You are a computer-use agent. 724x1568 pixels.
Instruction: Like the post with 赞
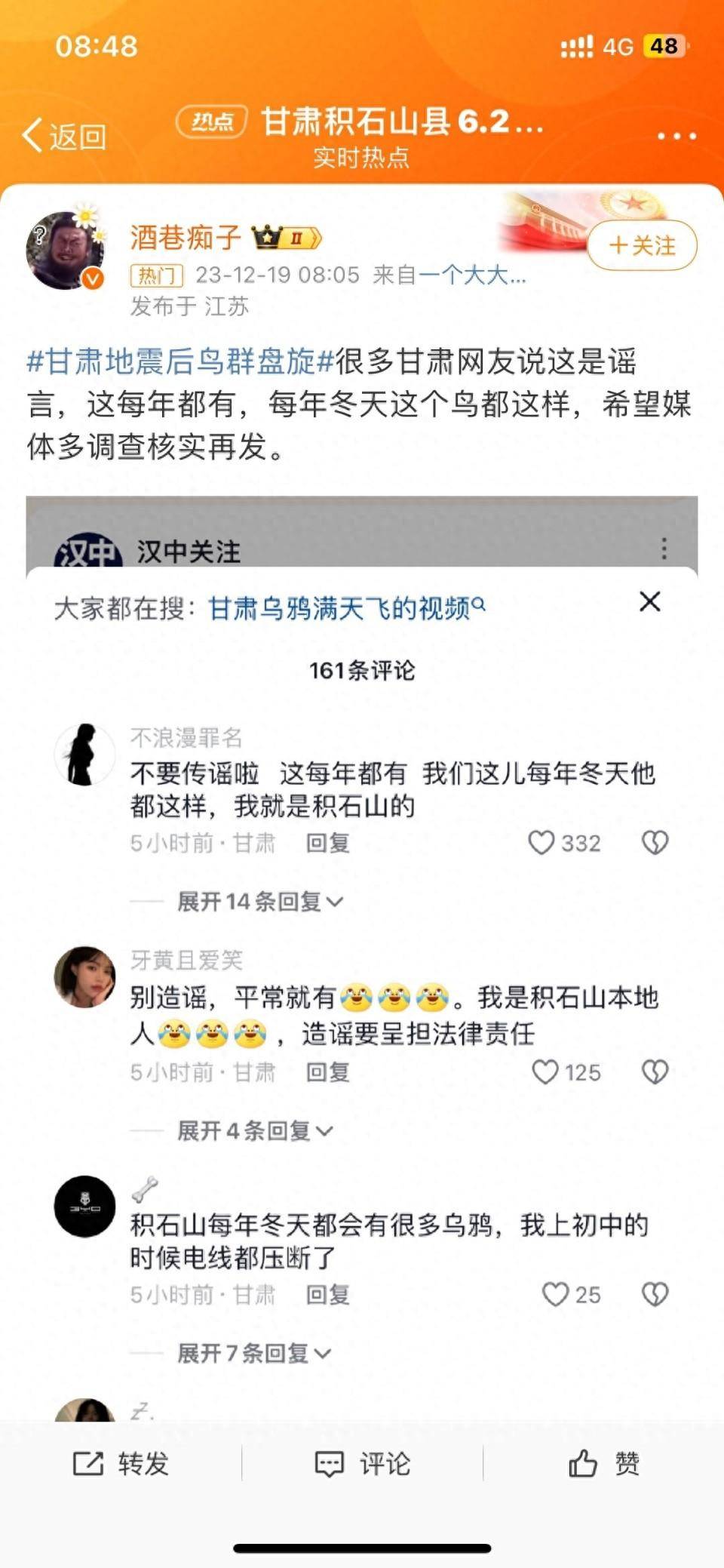603,1464
